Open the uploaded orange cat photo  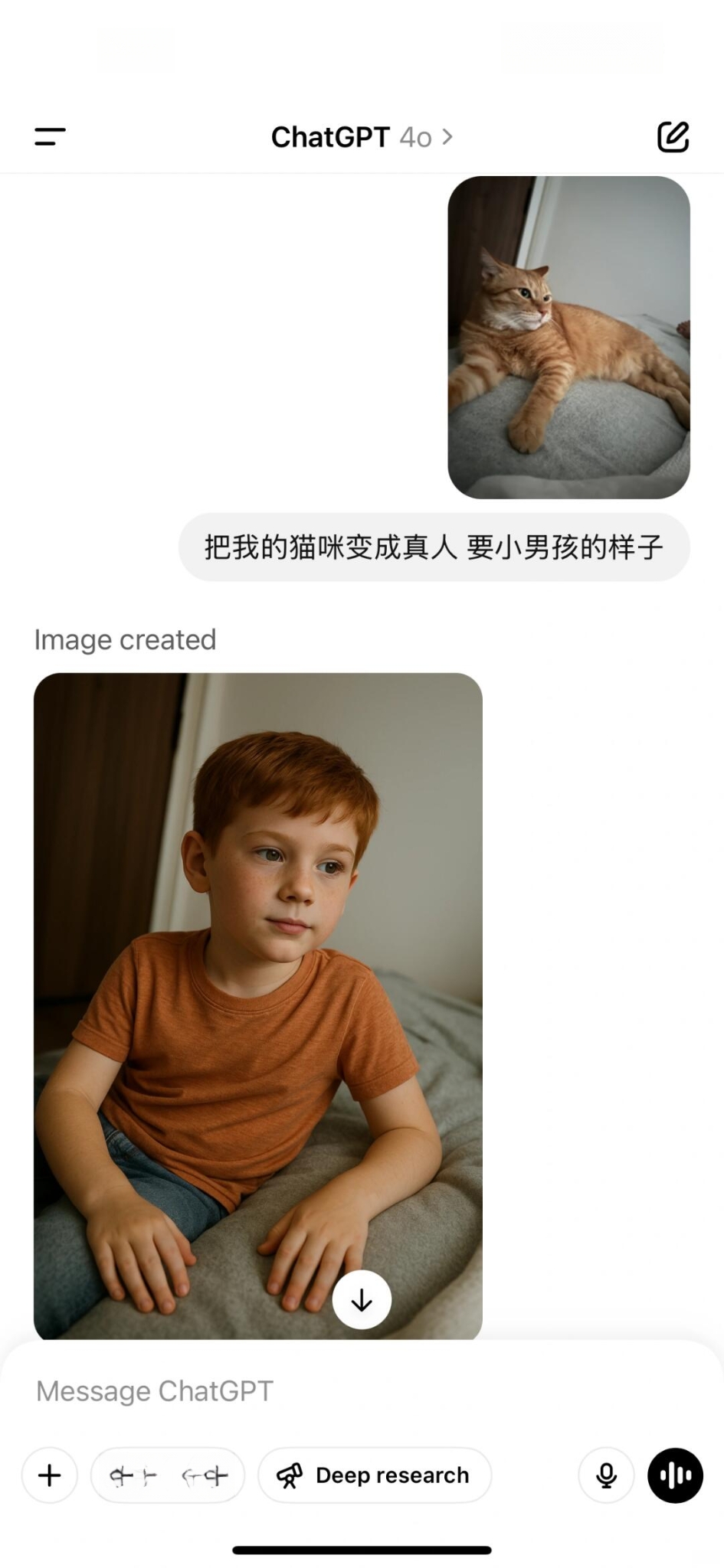[568, 337]
